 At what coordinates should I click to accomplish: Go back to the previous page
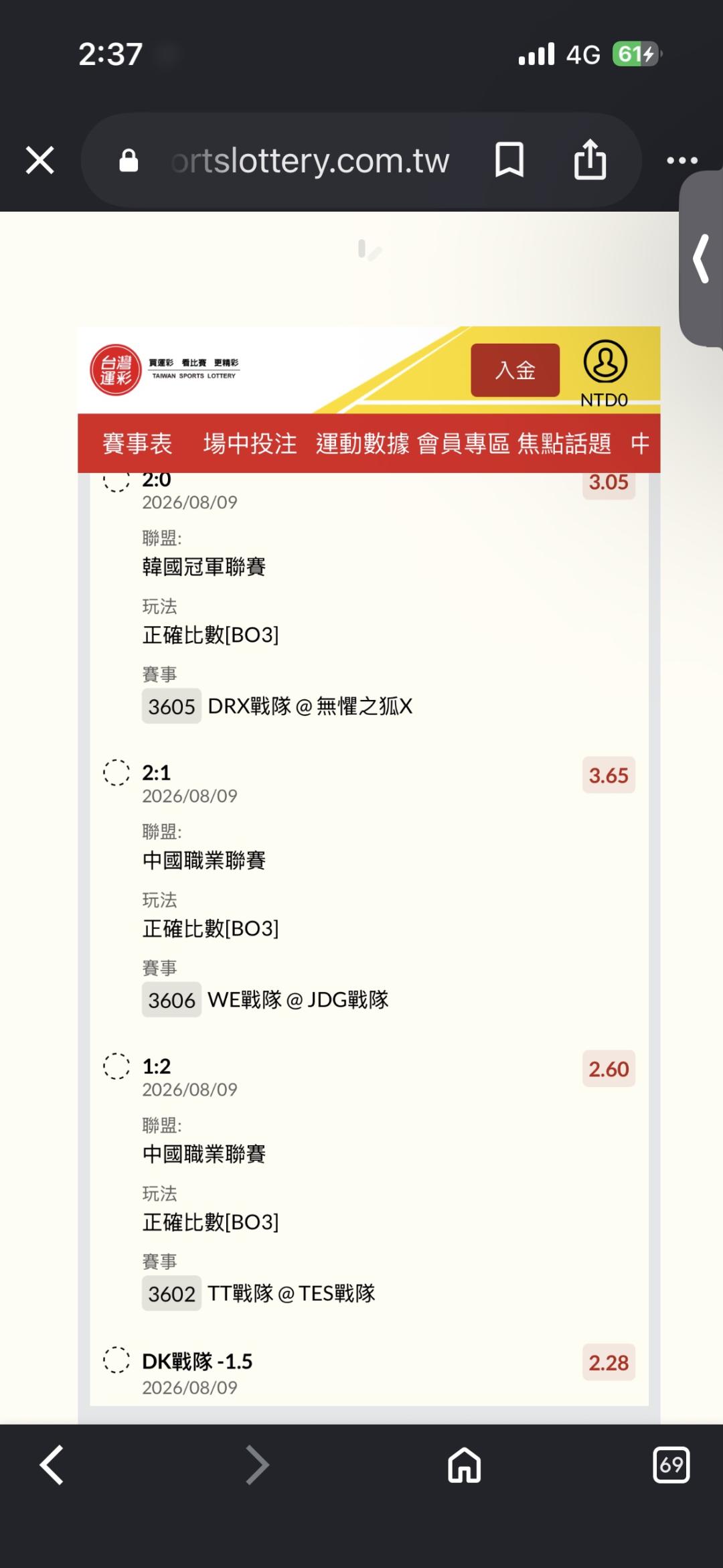click(52, 1465)
